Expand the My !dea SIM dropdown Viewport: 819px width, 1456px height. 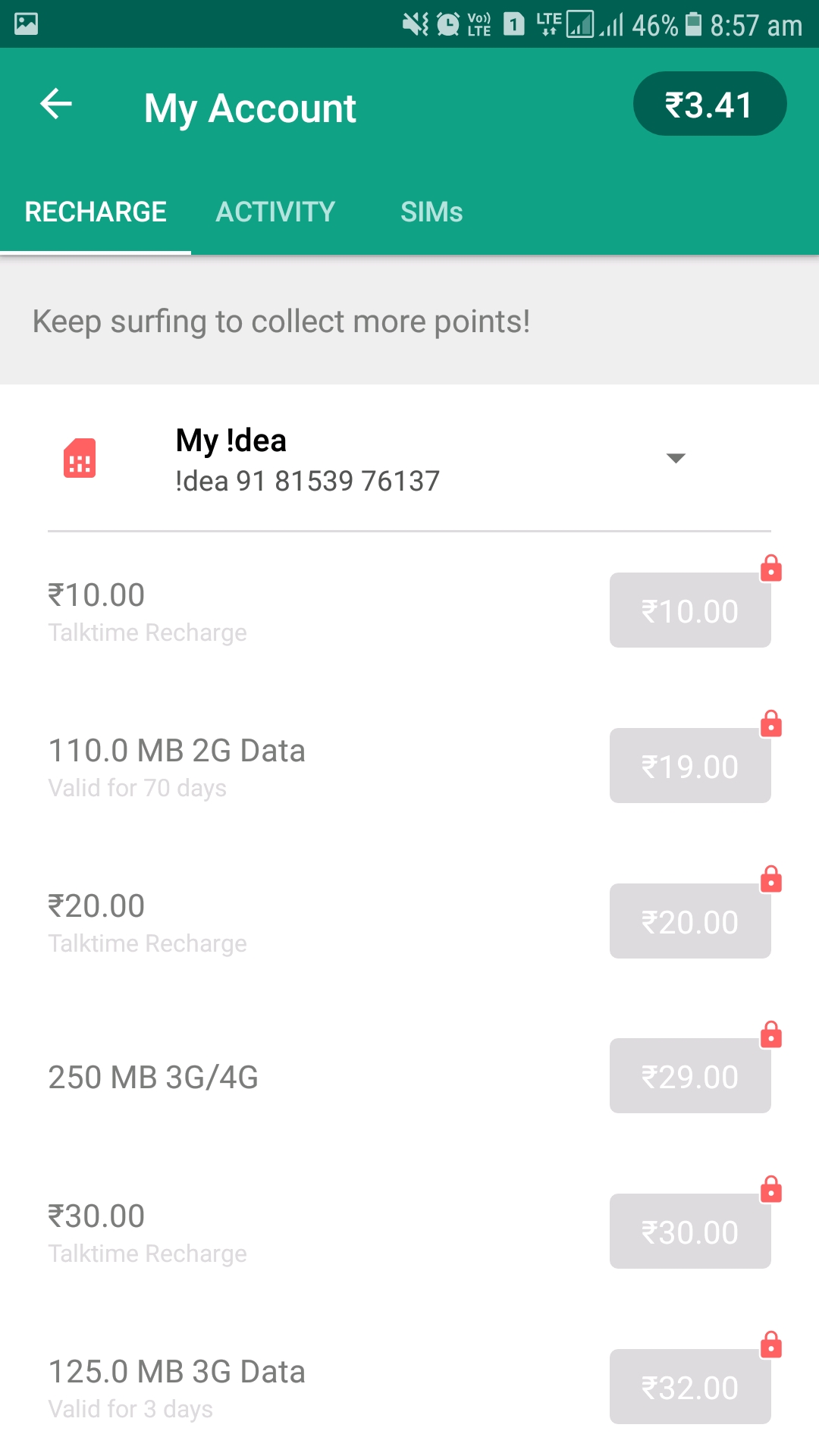click(675, 458)
